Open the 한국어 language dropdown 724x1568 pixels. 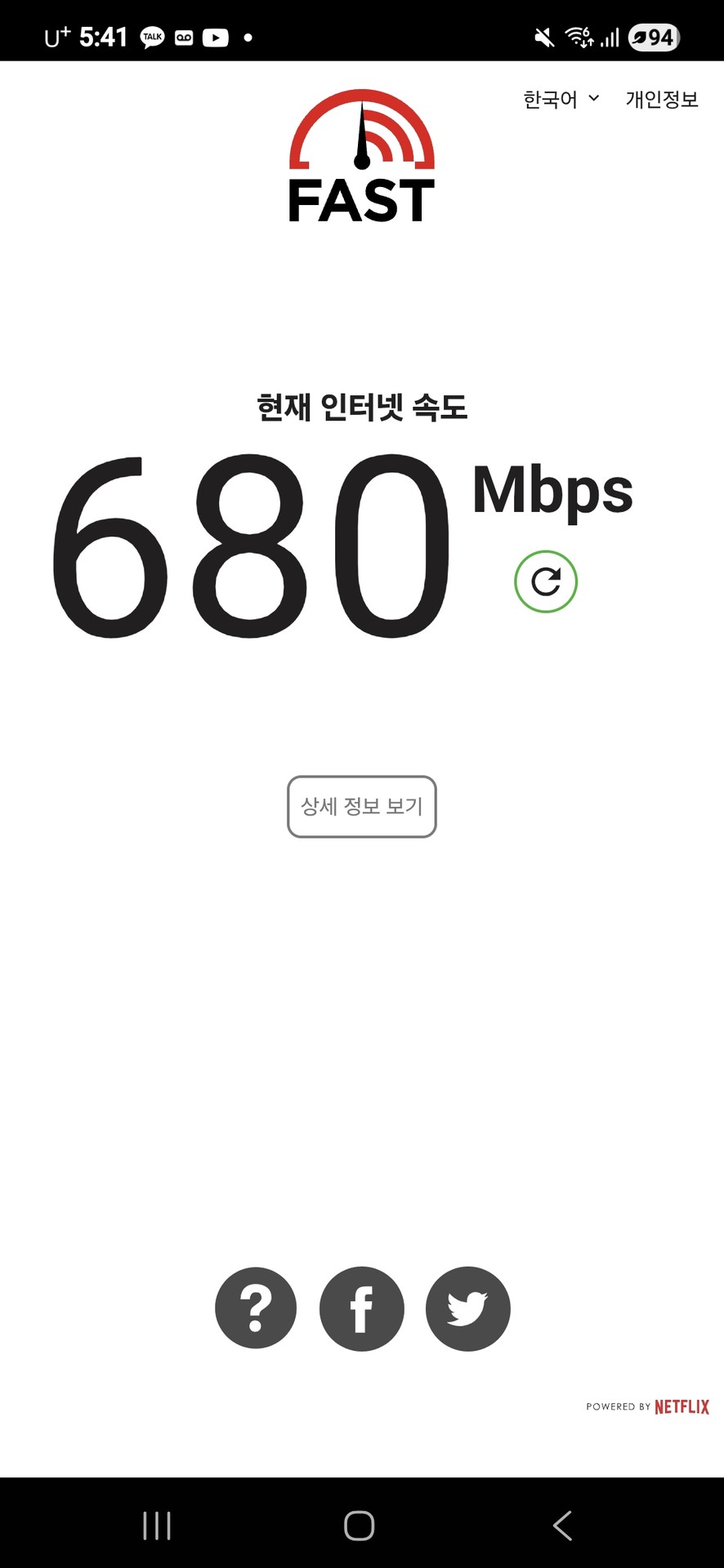[x=561, y=100]
